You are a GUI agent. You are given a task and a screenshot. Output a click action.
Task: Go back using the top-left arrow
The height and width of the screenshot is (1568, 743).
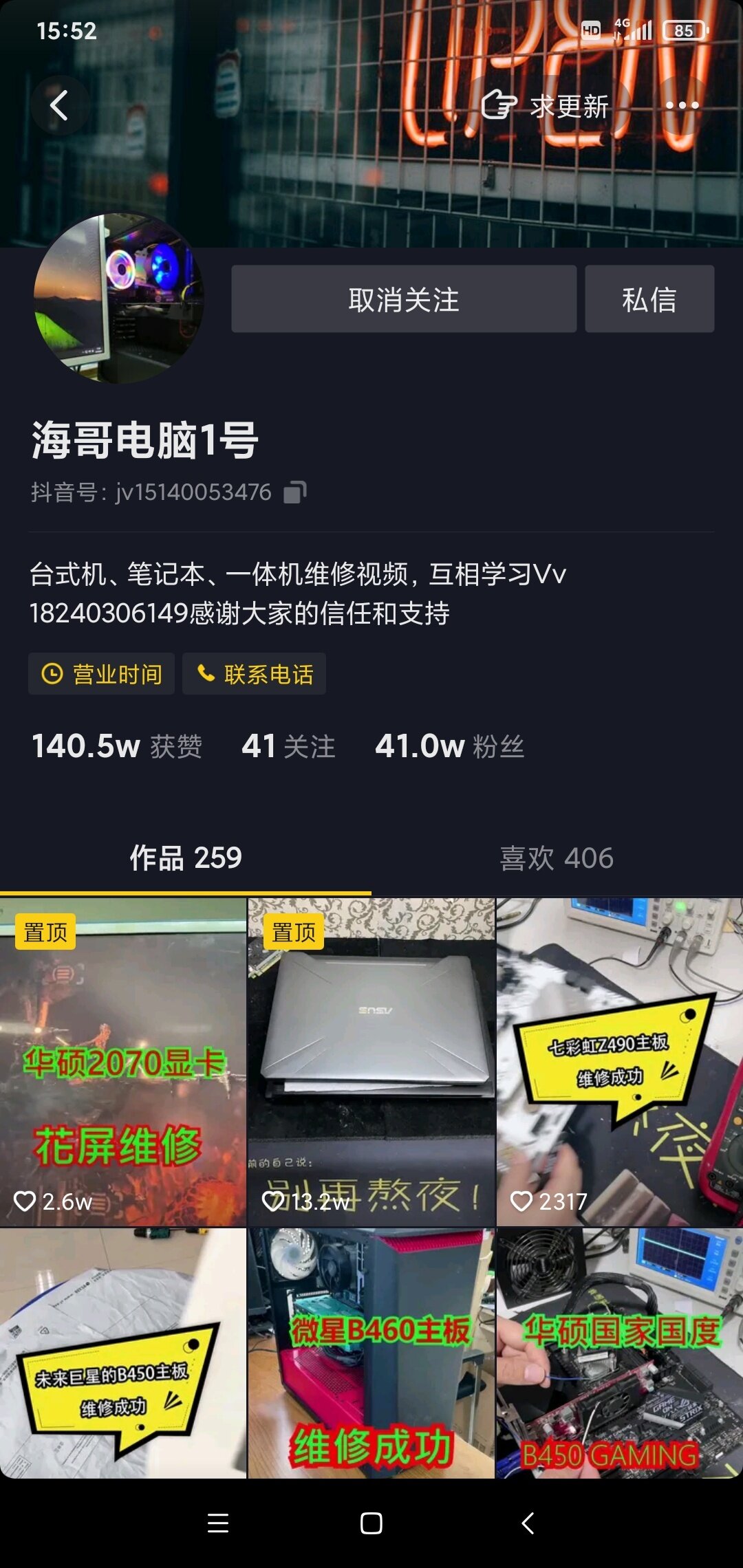[60, 106]
